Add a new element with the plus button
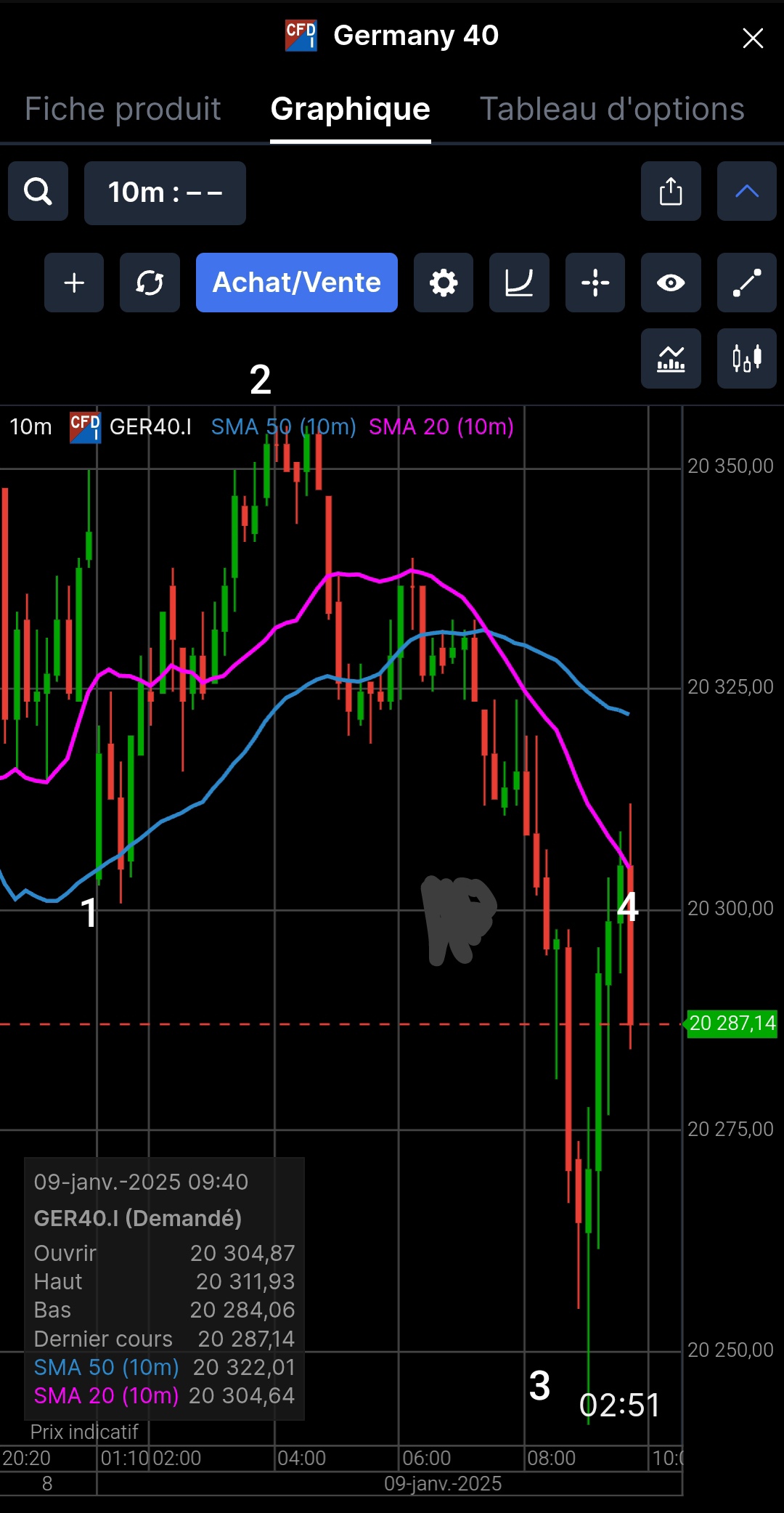 point(74,283)
